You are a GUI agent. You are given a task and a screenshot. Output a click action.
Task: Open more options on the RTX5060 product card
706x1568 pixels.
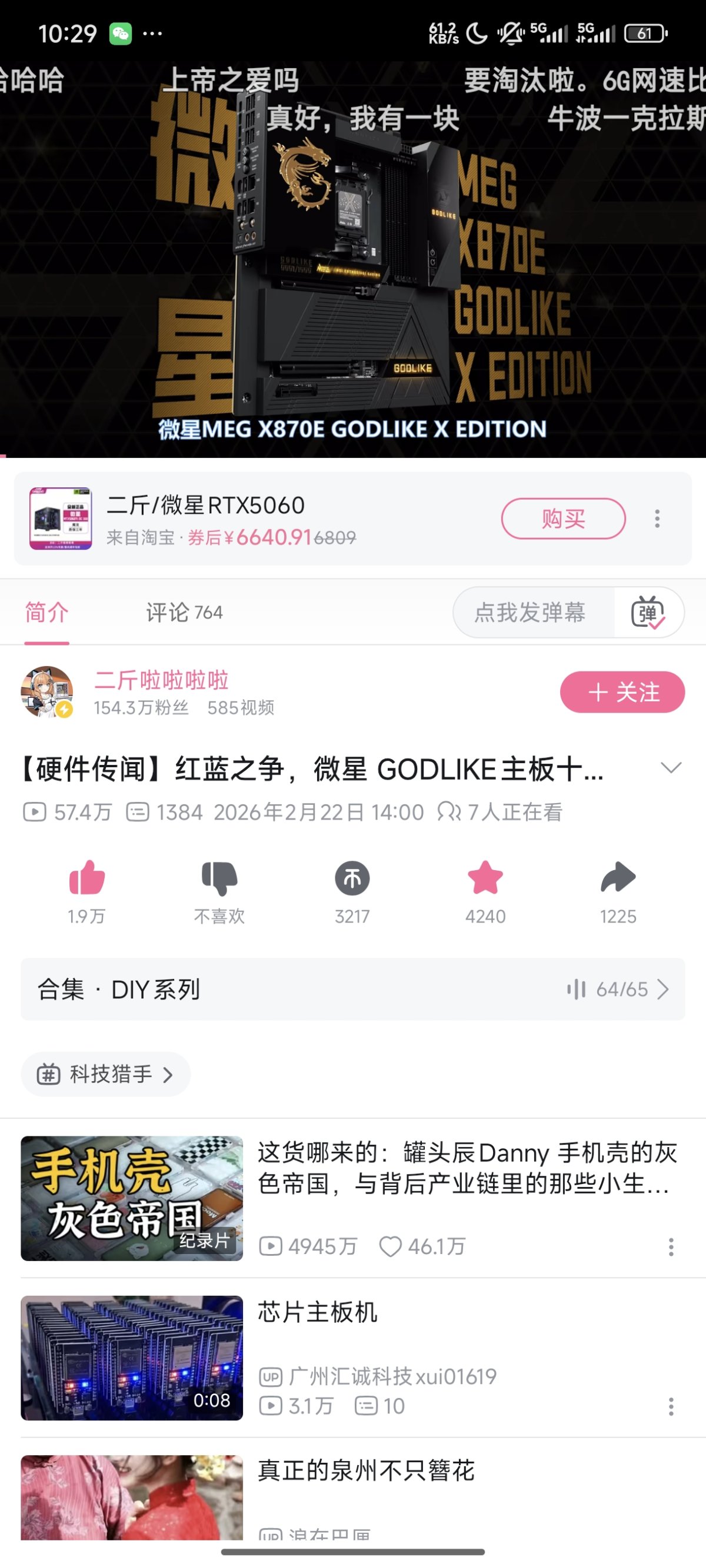pyautogui.click(x=657, y=519)
